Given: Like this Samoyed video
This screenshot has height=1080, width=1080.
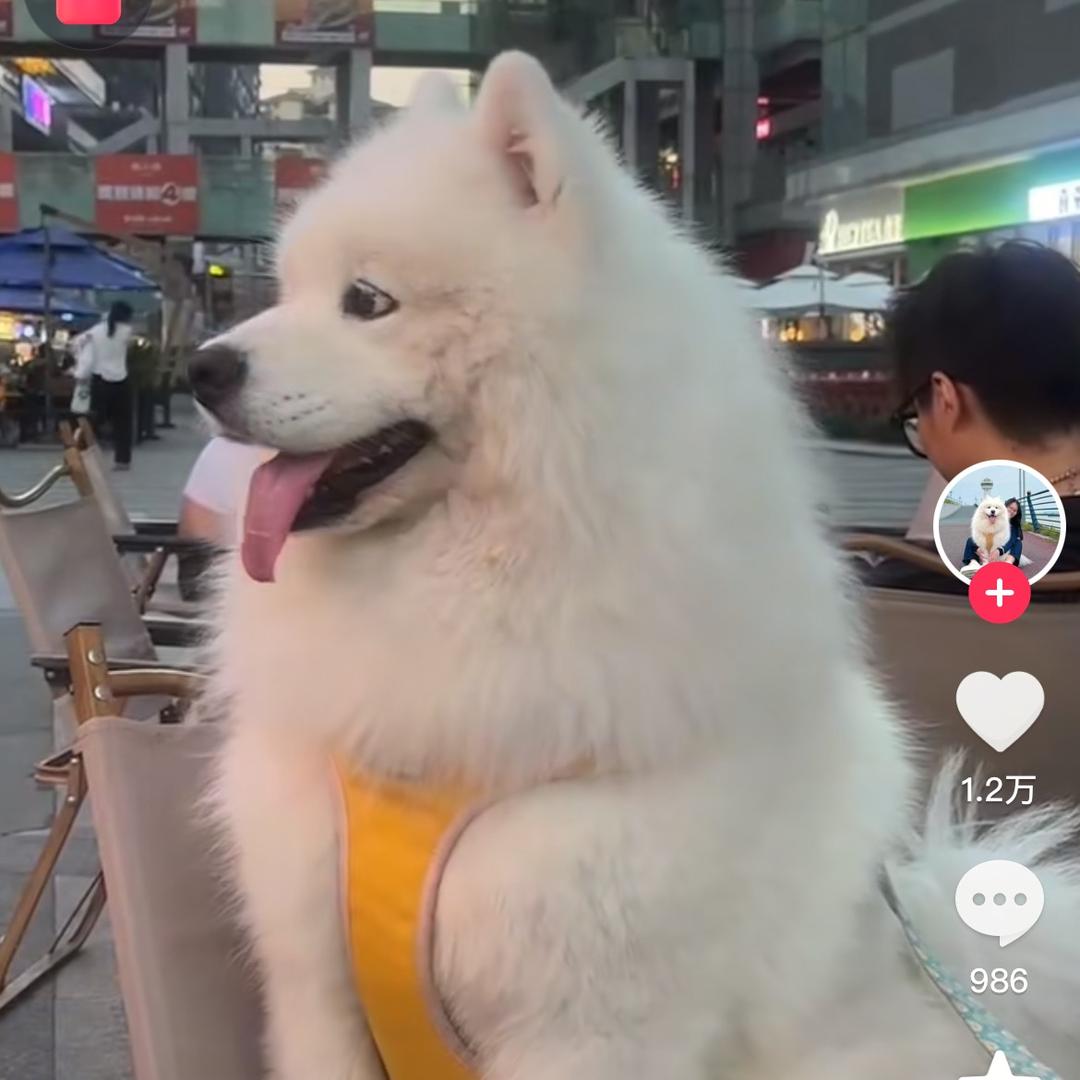Looking at the screenshot, I should (x=999, y=710).
